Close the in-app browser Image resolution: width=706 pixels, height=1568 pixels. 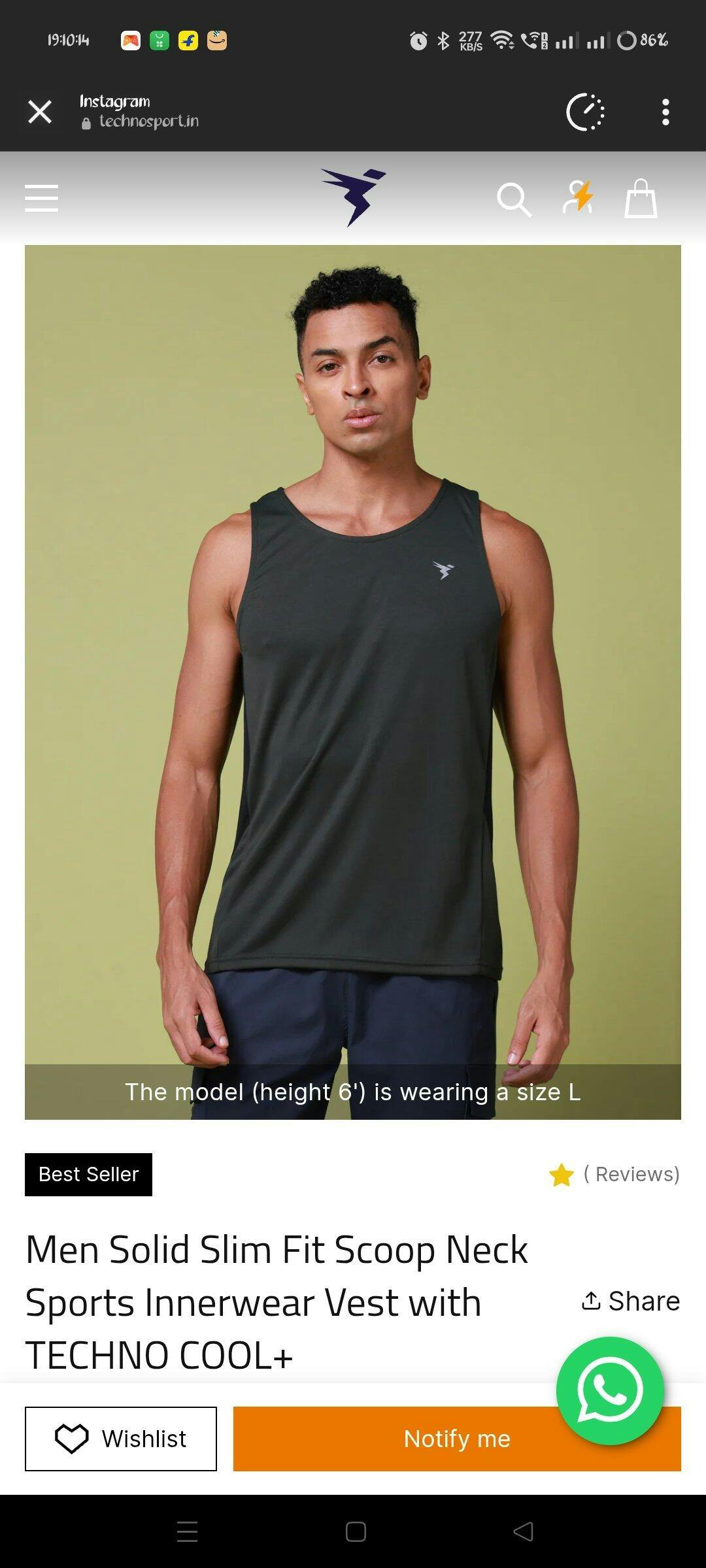[x=40, y=112]
